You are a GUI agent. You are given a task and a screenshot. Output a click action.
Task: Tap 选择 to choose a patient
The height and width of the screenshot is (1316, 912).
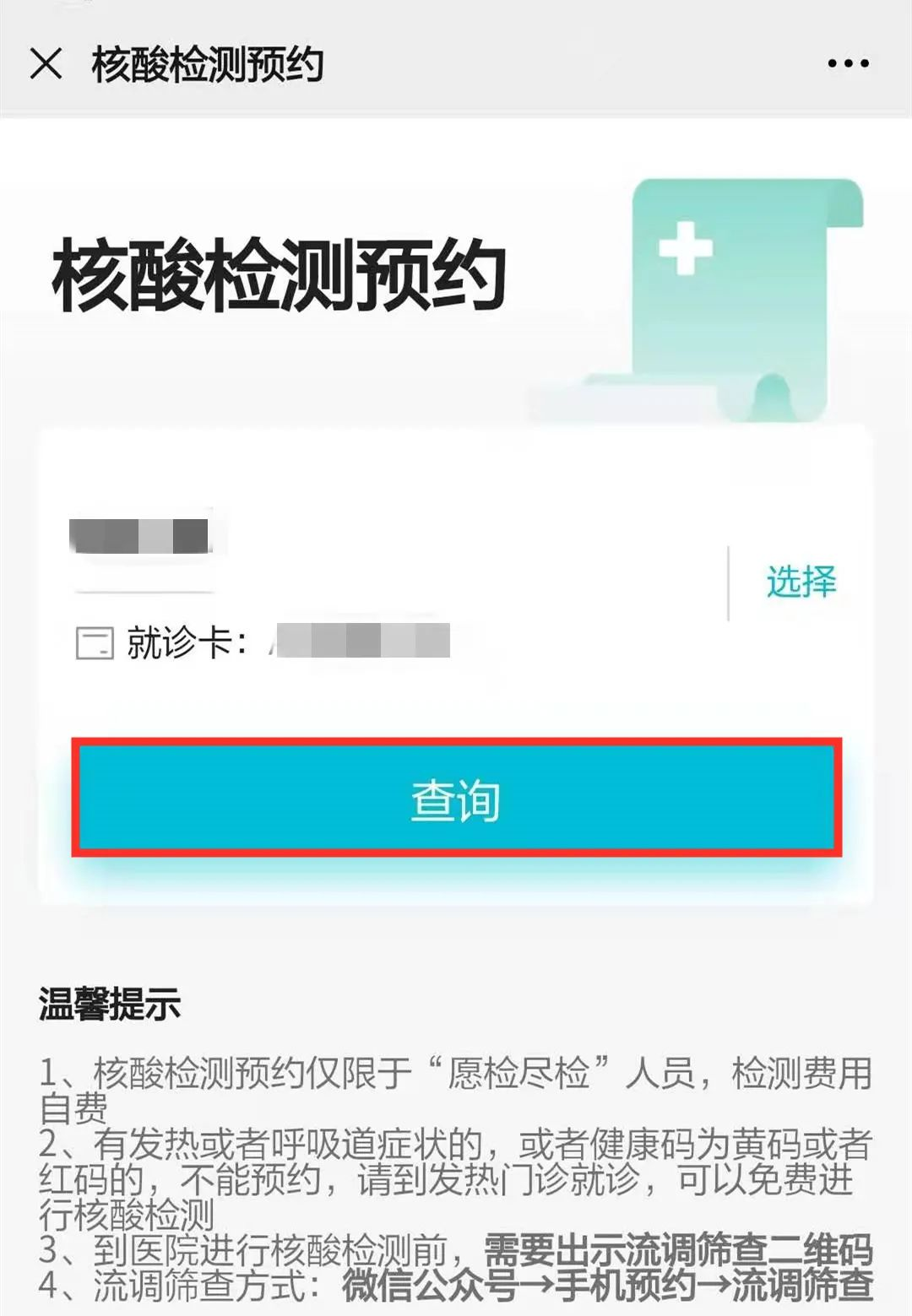pos(801,582)
